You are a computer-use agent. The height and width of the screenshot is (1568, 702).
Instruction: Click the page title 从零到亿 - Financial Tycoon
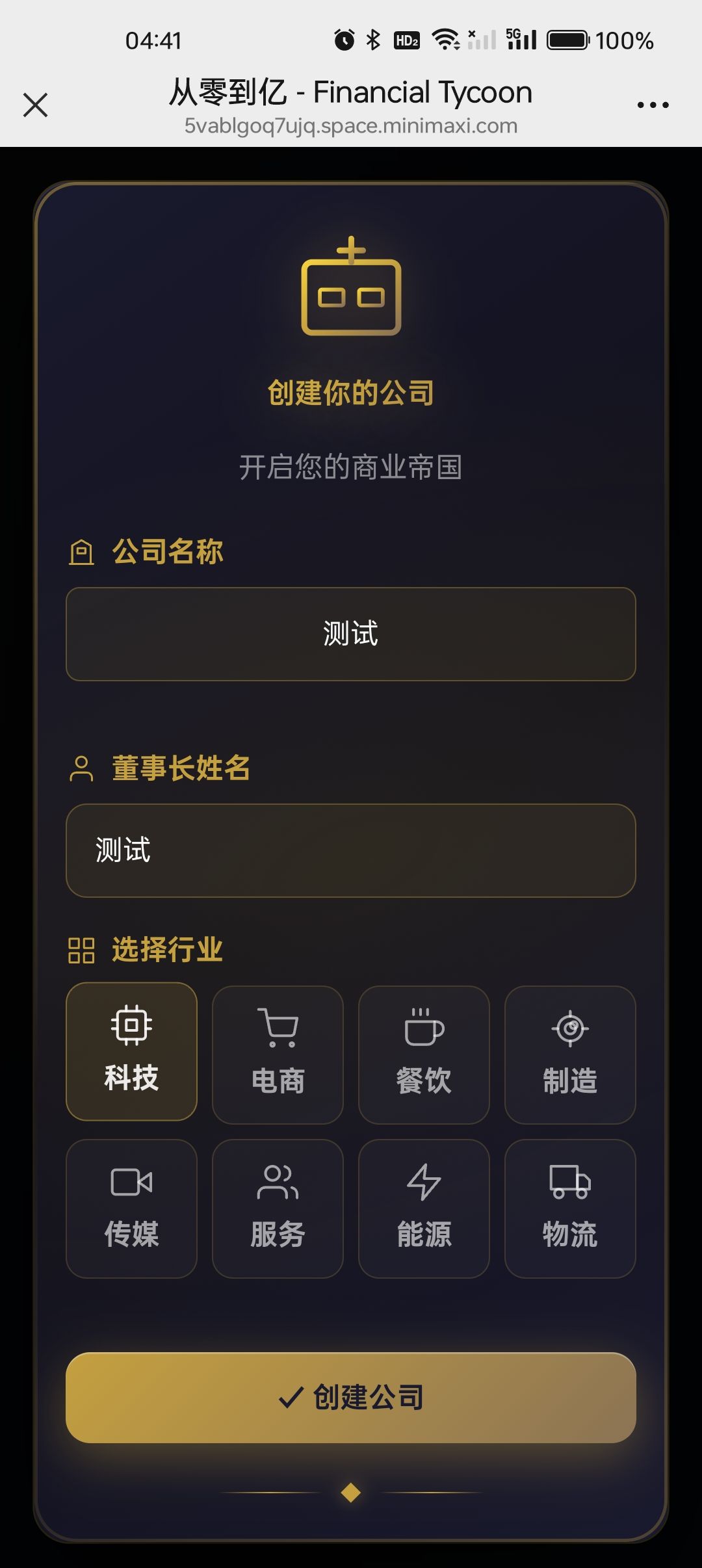tap(351, 92)
